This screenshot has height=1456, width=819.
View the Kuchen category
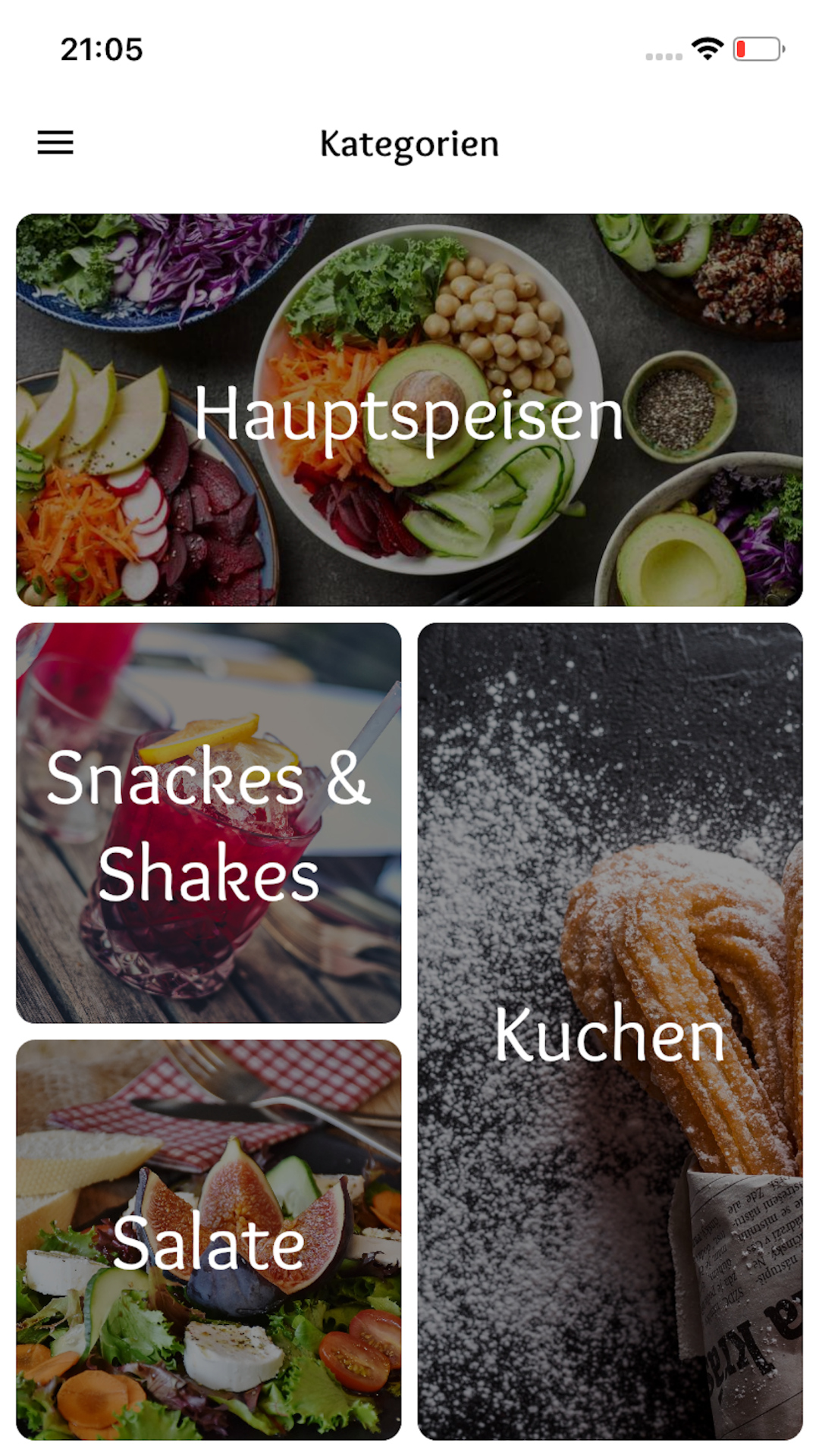click(610, 1031)
